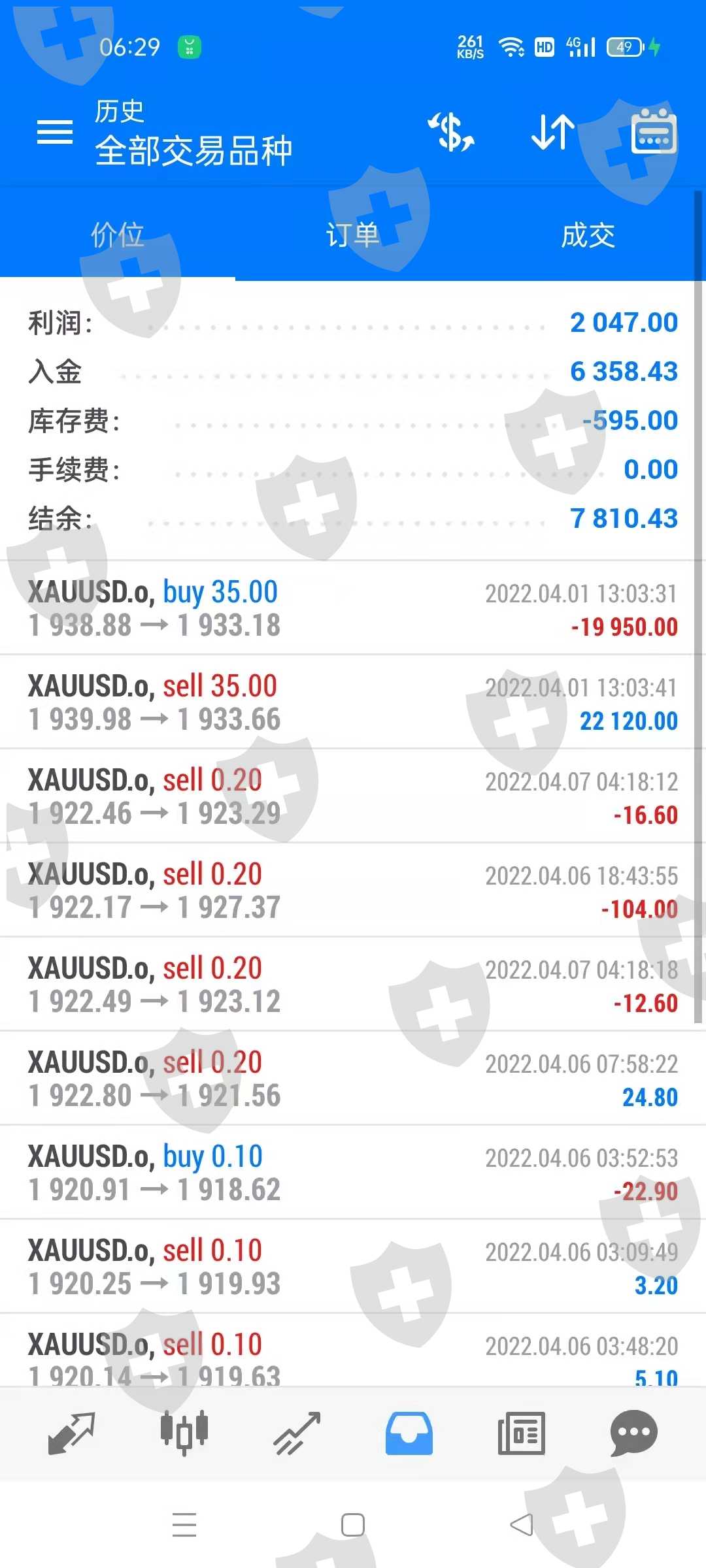Go to the news page tab

tap(521, 1433)
